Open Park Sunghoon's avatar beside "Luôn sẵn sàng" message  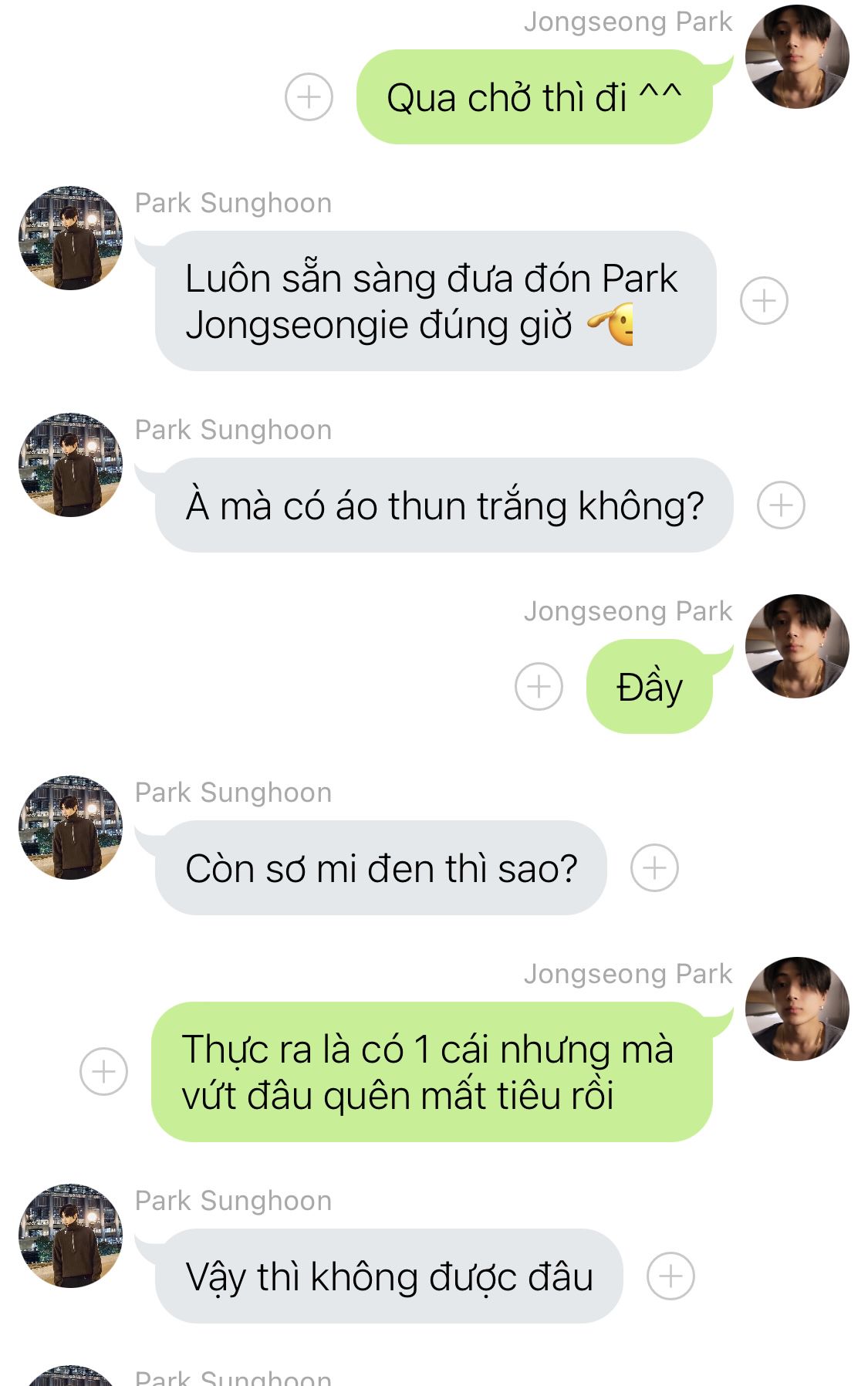[70, 238]
